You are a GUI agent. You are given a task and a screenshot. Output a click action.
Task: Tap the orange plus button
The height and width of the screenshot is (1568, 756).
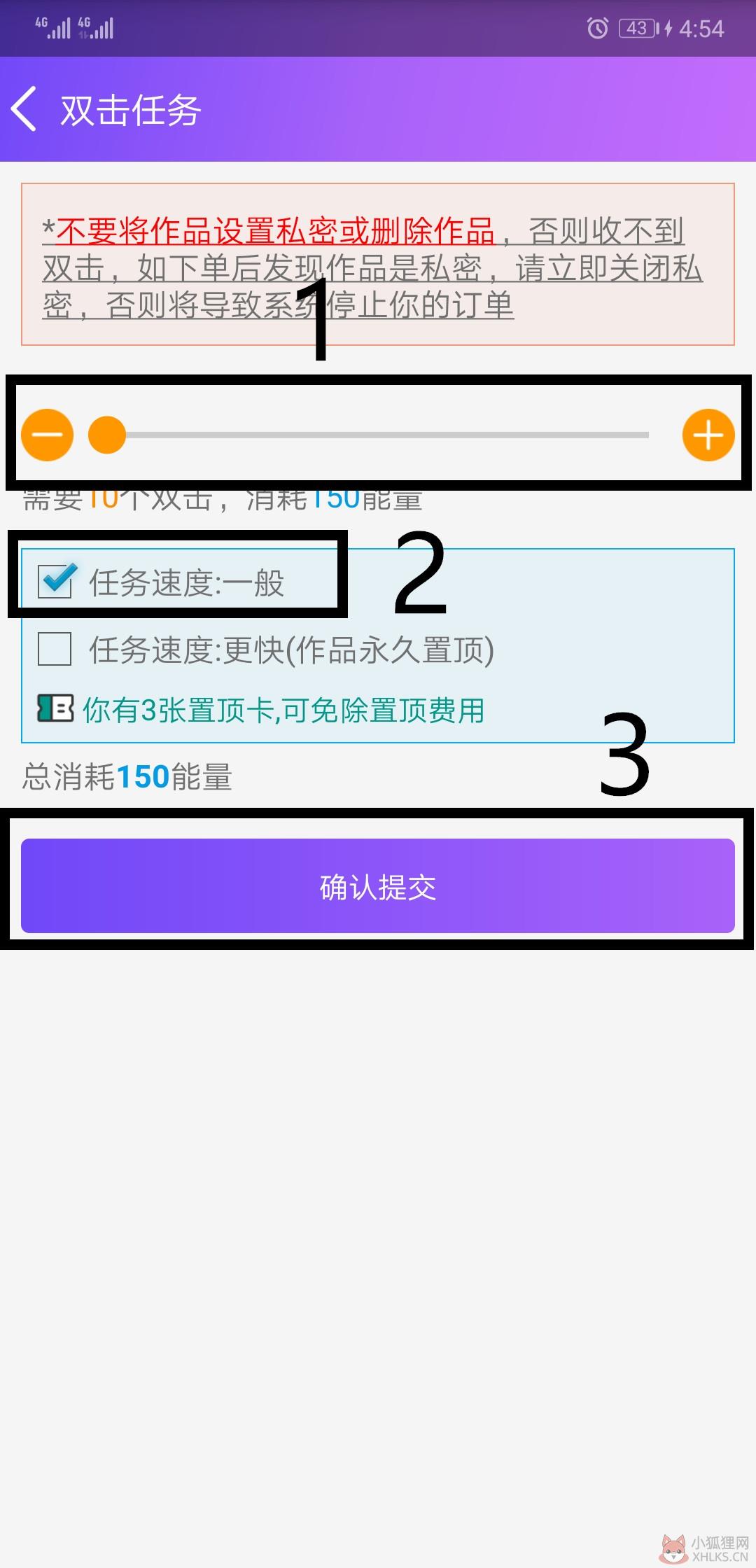coord(708,435)
